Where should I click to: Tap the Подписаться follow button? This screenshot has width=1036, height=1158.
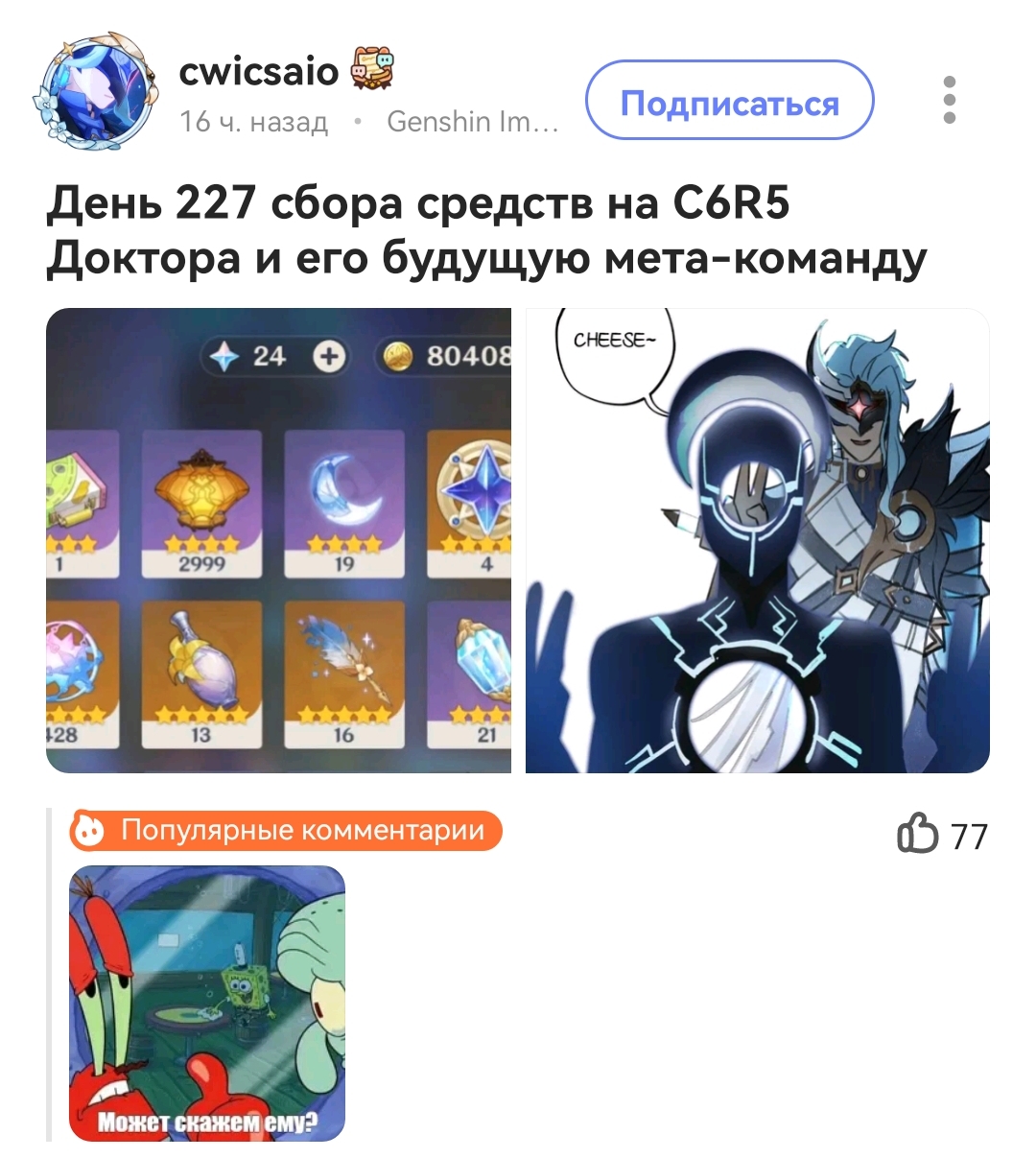click(x=729, y=101)
